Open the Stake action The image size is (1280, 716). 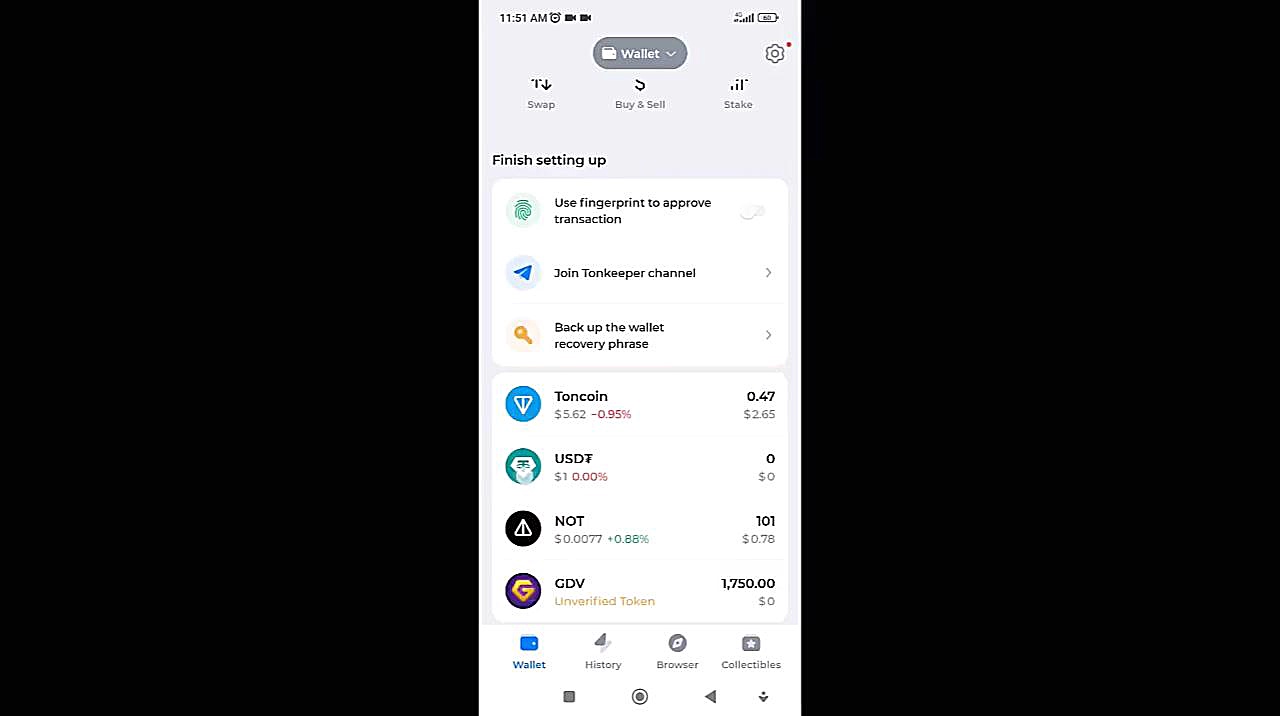point(738,93)
